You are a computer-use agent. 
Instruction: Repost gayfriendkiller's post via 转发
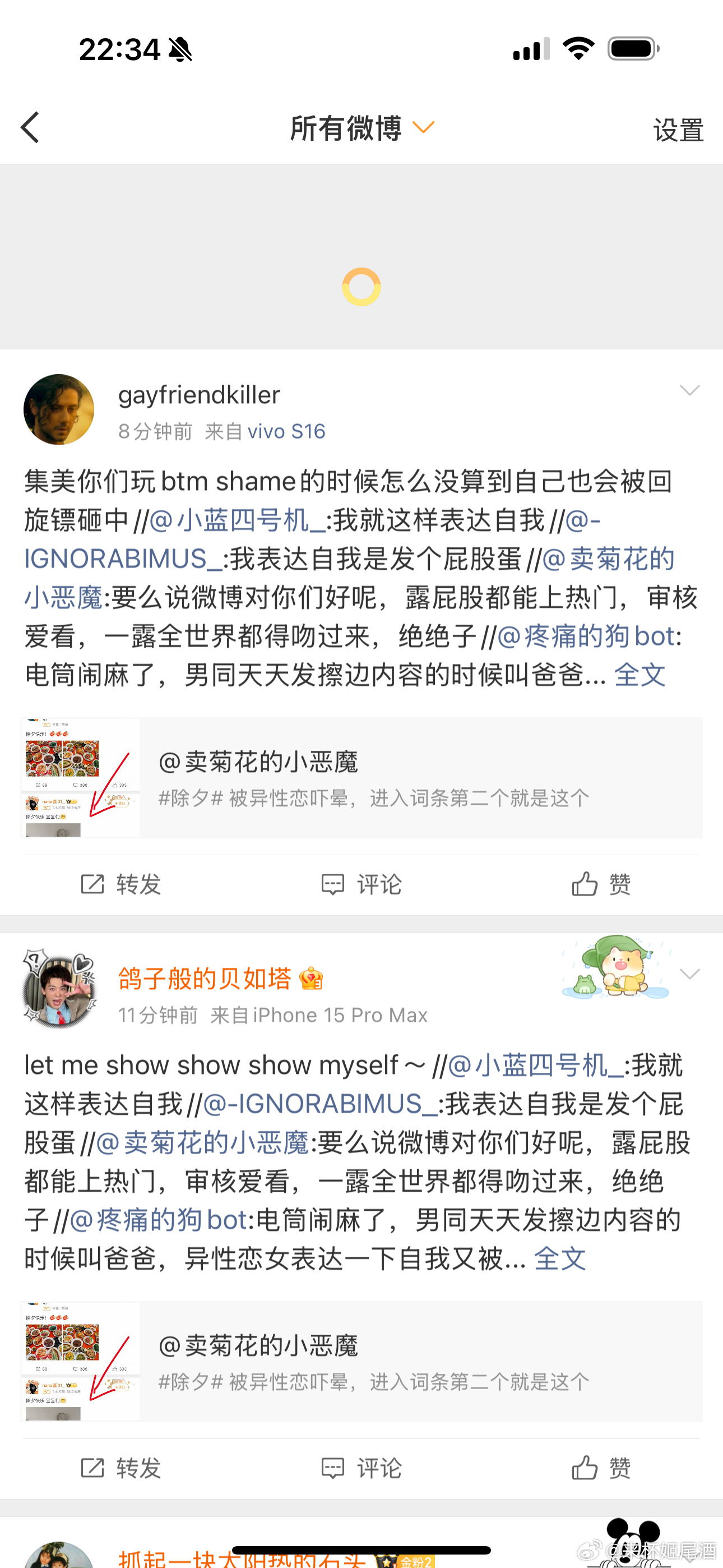tap(121, 884)
